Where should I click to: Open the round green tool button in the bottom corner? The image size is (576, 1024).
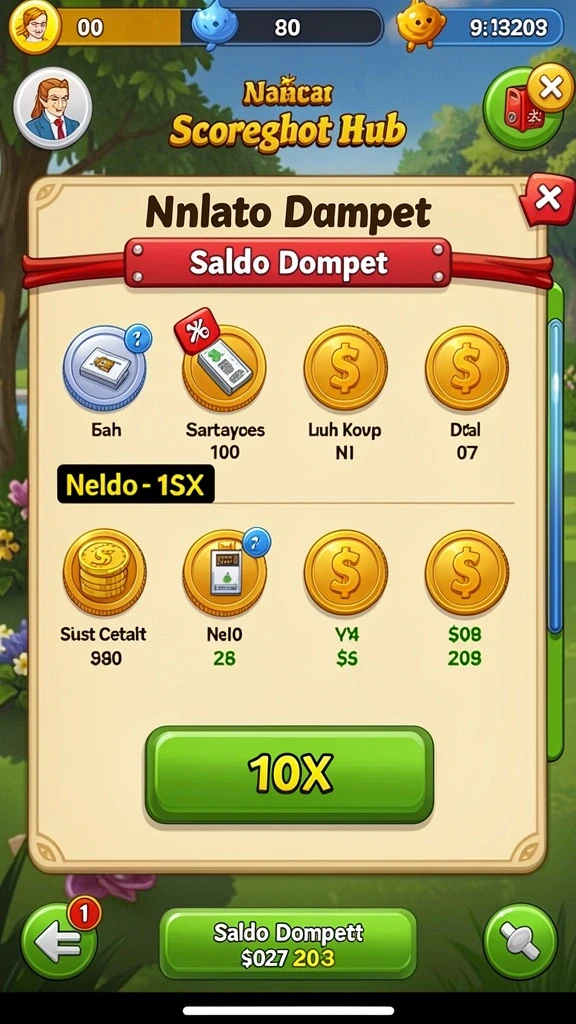[x=520, y=941]
